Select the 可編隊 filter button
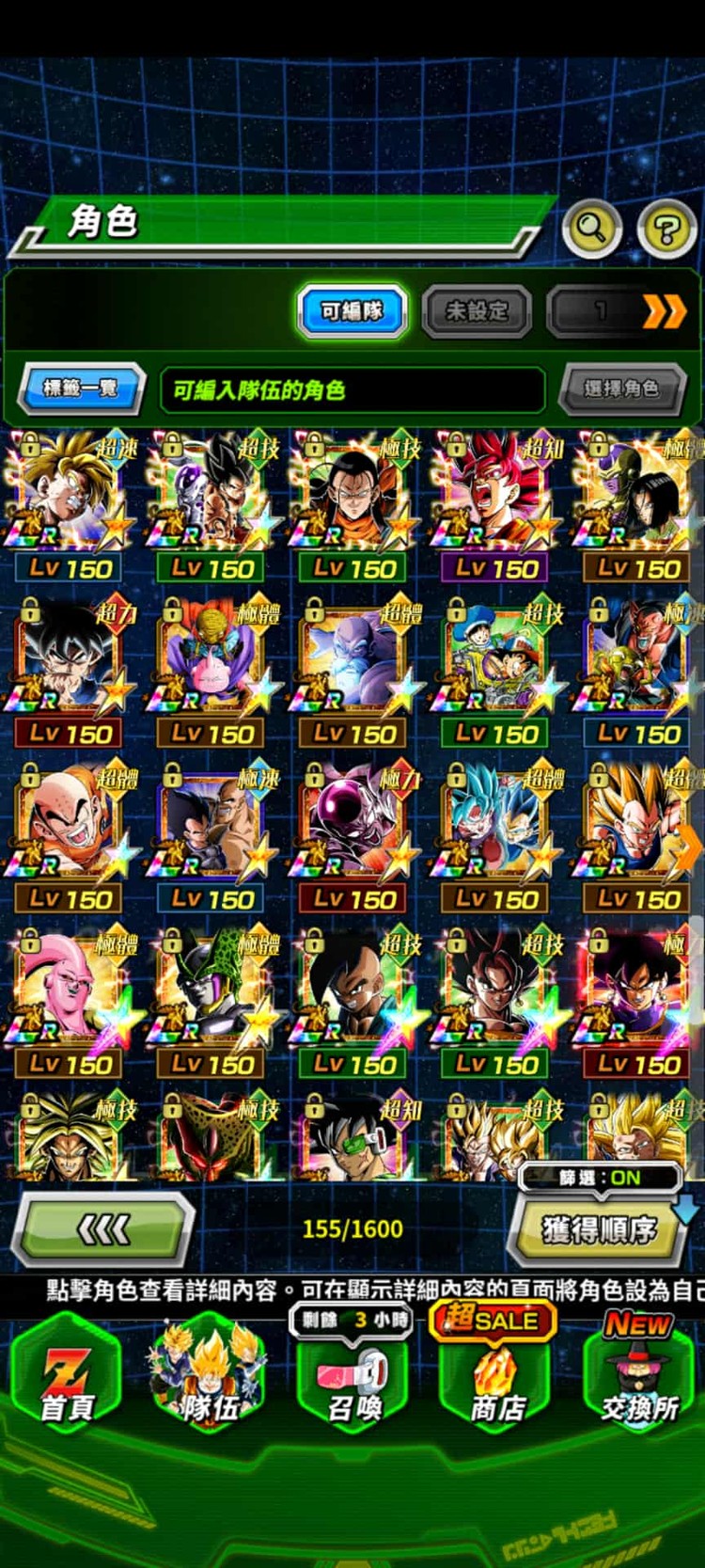The height and width of the screenshot is (1568, 705). 352,311
